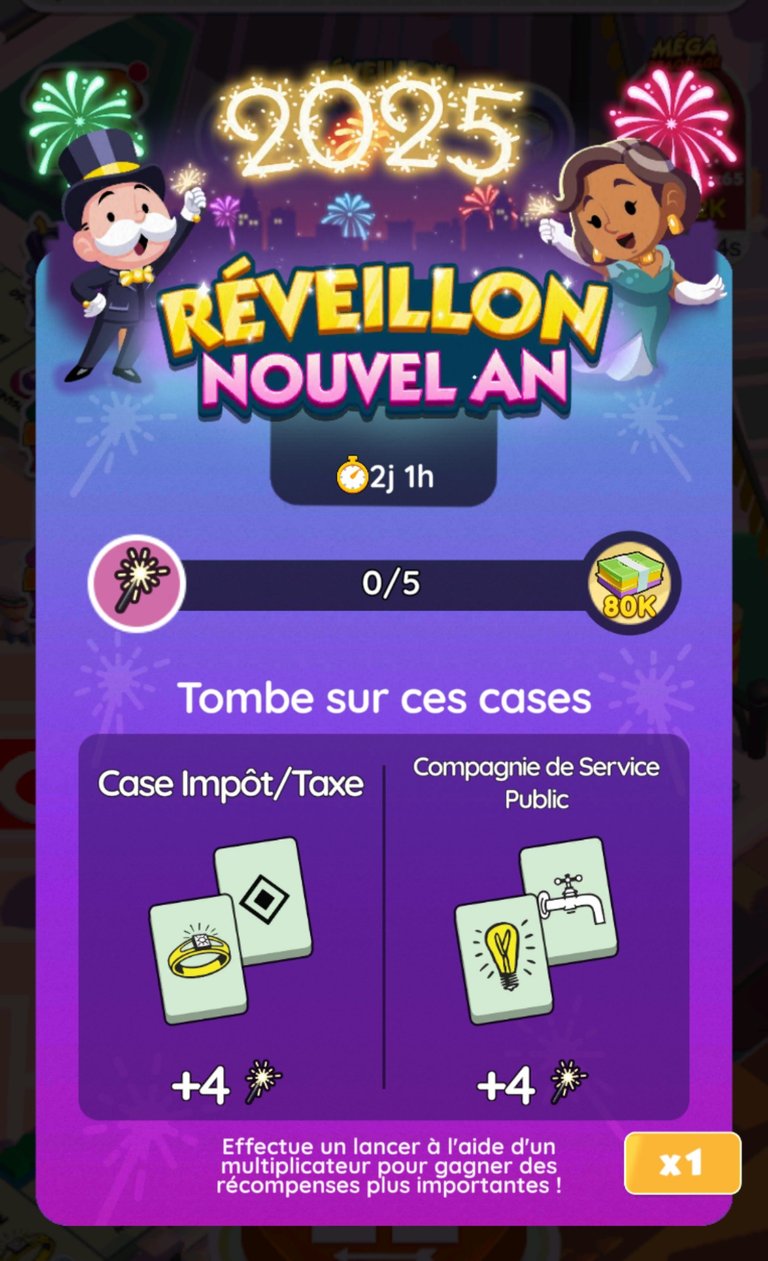This screenshot has width=768, height=1261.
Task: Tap the x1 multiplier button
Action: (x=682, y=1163)
